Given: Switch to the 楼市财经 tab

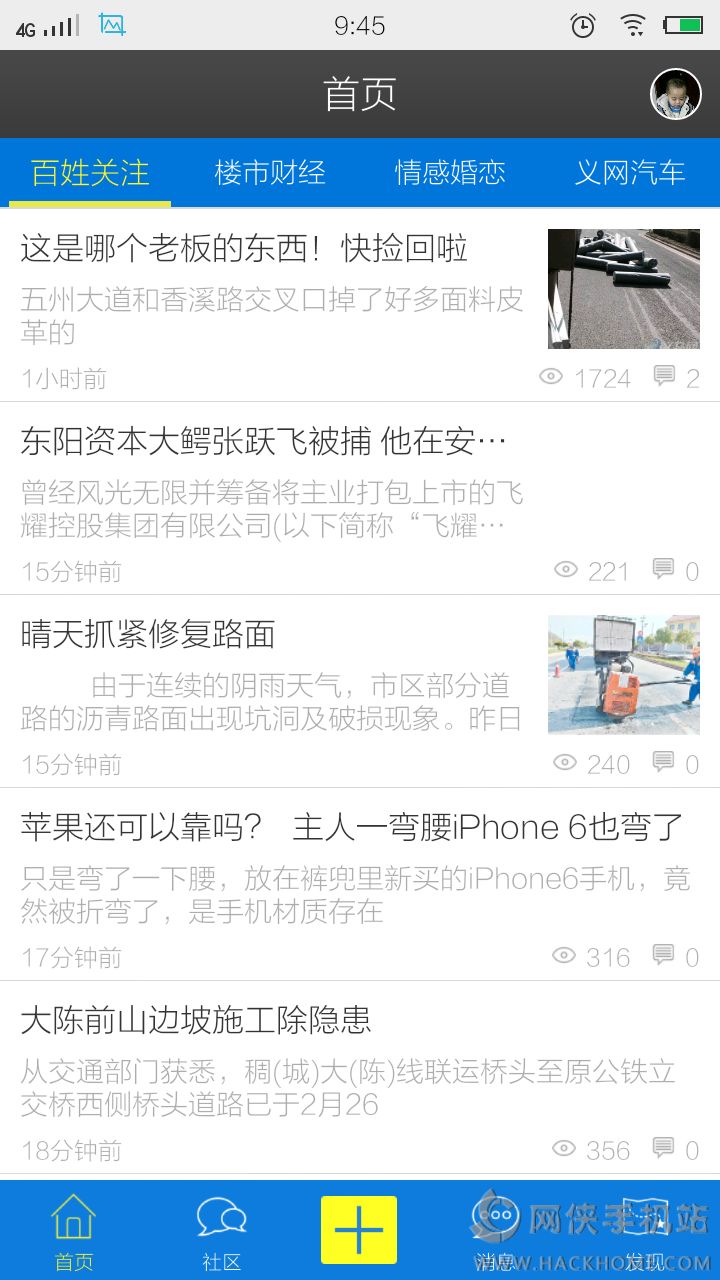Looking at the screenshot, I should click(x=270, y=173).
